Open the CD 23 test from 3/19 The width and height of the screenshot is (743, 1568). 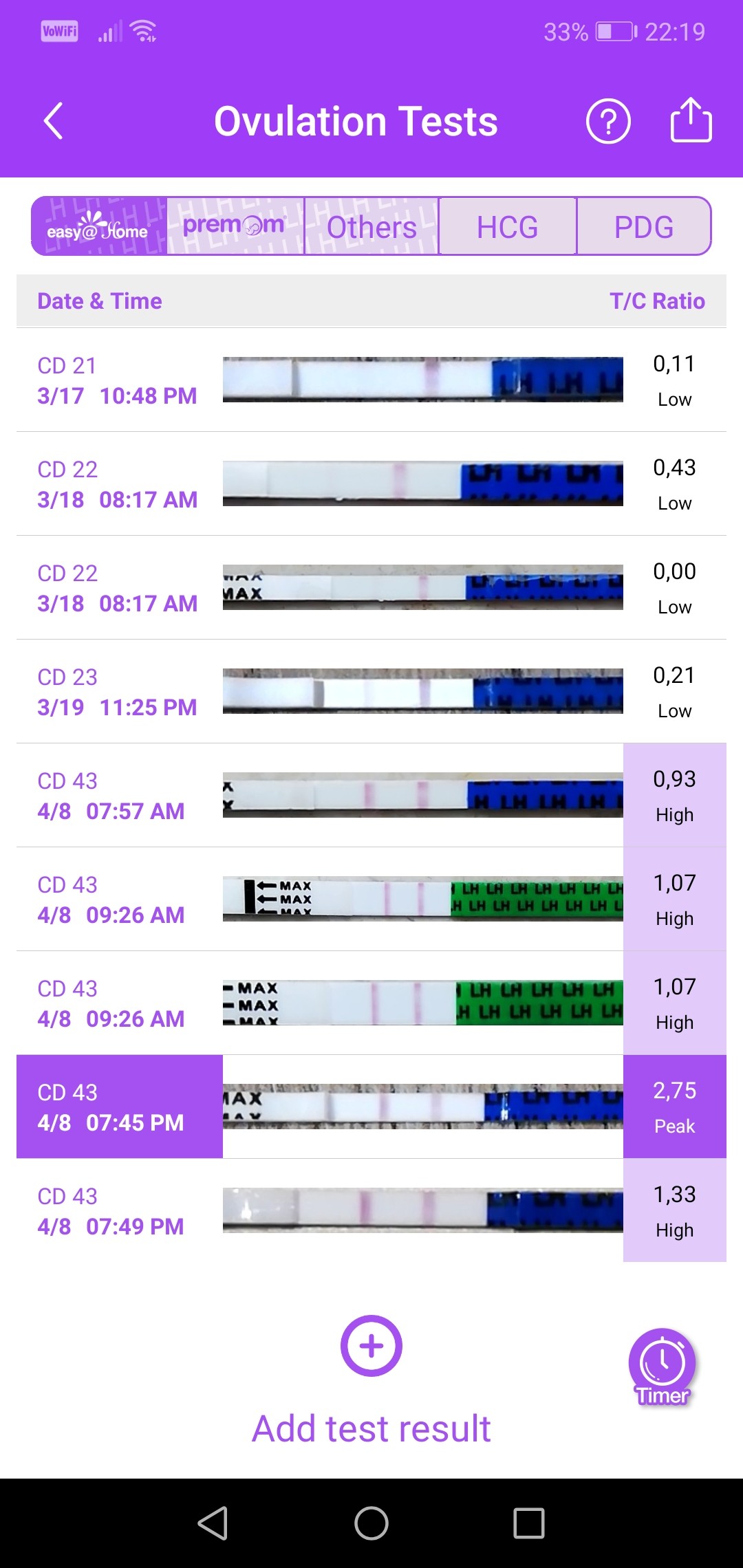[371, 692]
